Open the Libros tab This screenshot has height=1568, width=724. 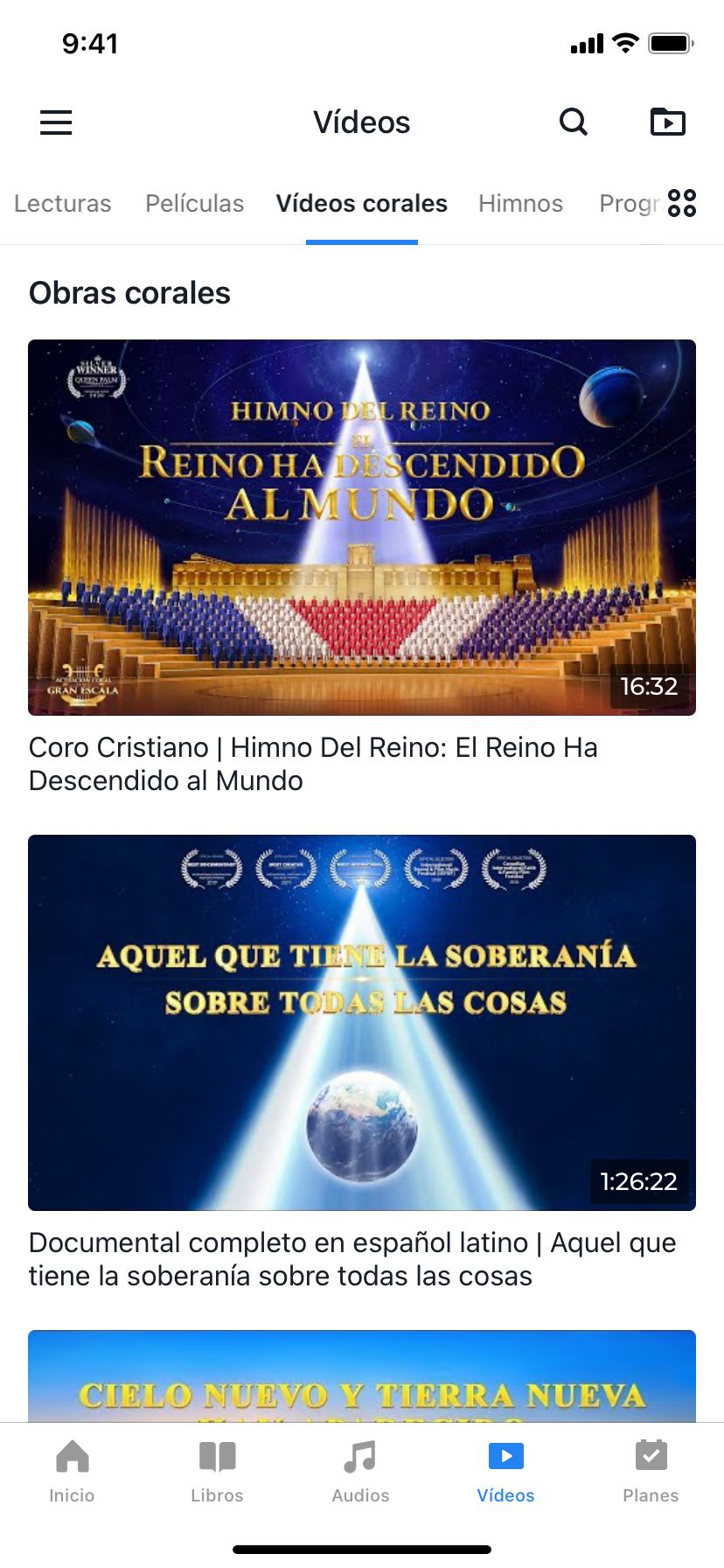(x=217, y=1472)
